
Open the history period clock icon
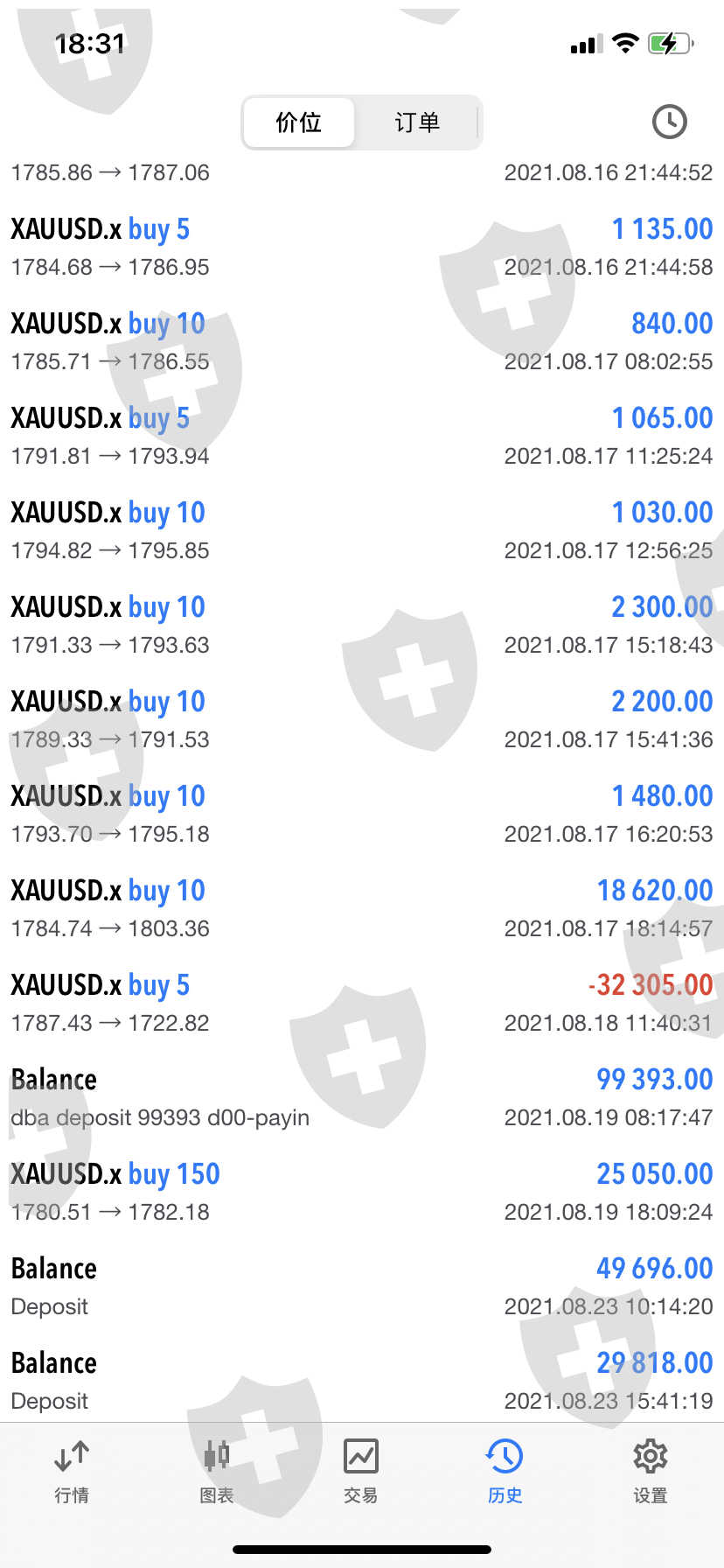click(669, 122)
